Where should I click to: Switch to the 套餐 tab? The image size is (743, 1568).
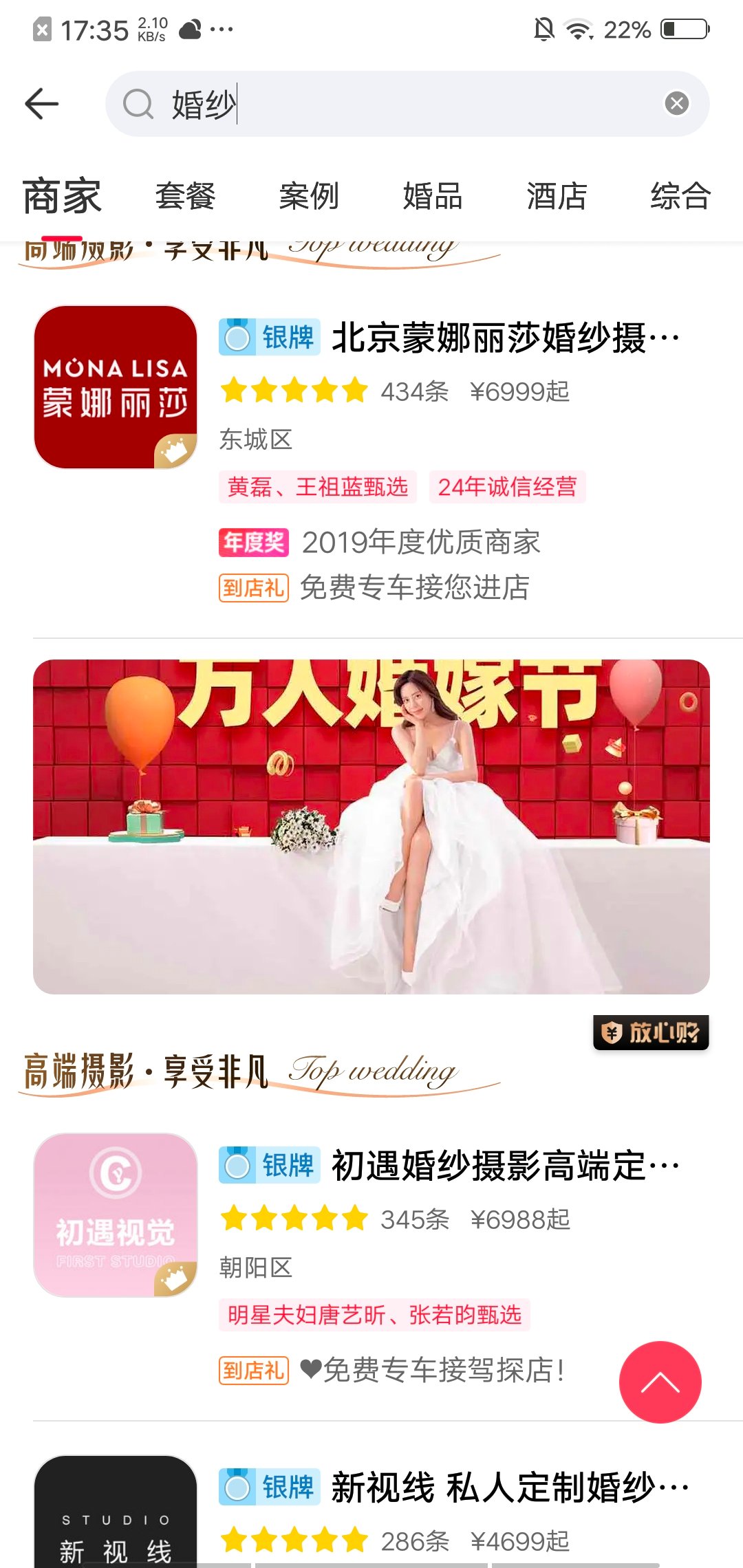[185, 197]
